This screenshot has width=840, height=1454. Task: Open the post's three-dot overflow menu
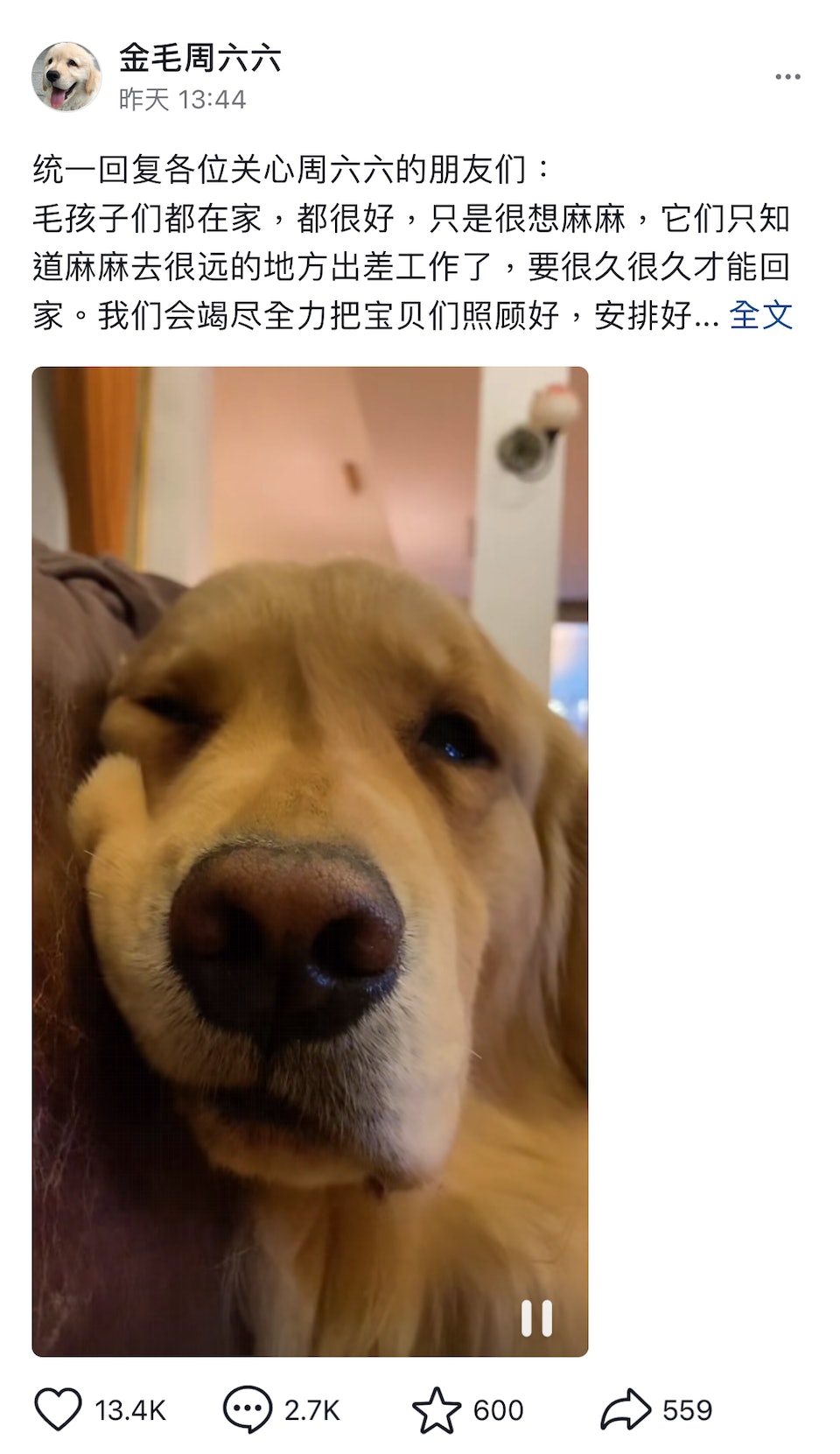pos(787,77)
